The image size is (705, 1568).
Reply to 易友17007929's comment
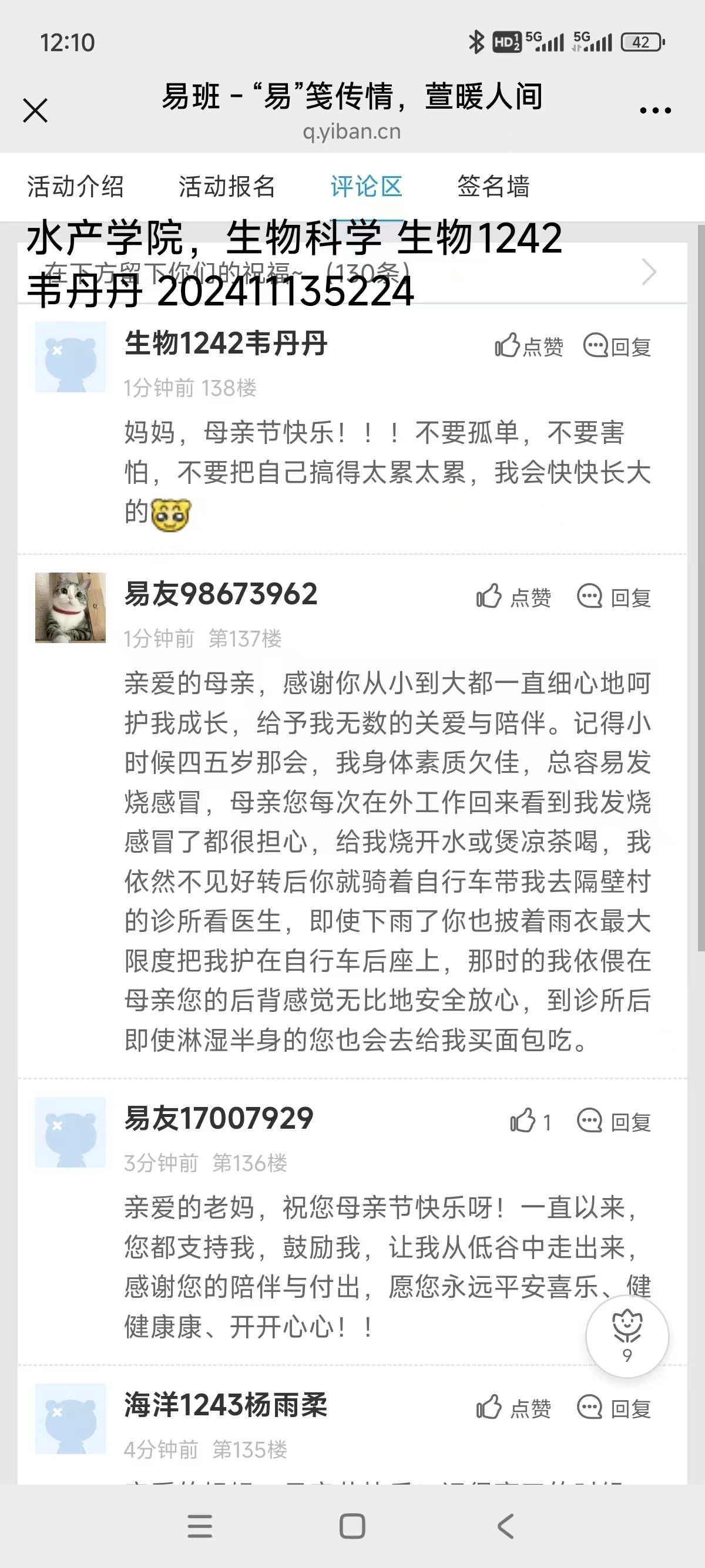[x=614, y=1121]
